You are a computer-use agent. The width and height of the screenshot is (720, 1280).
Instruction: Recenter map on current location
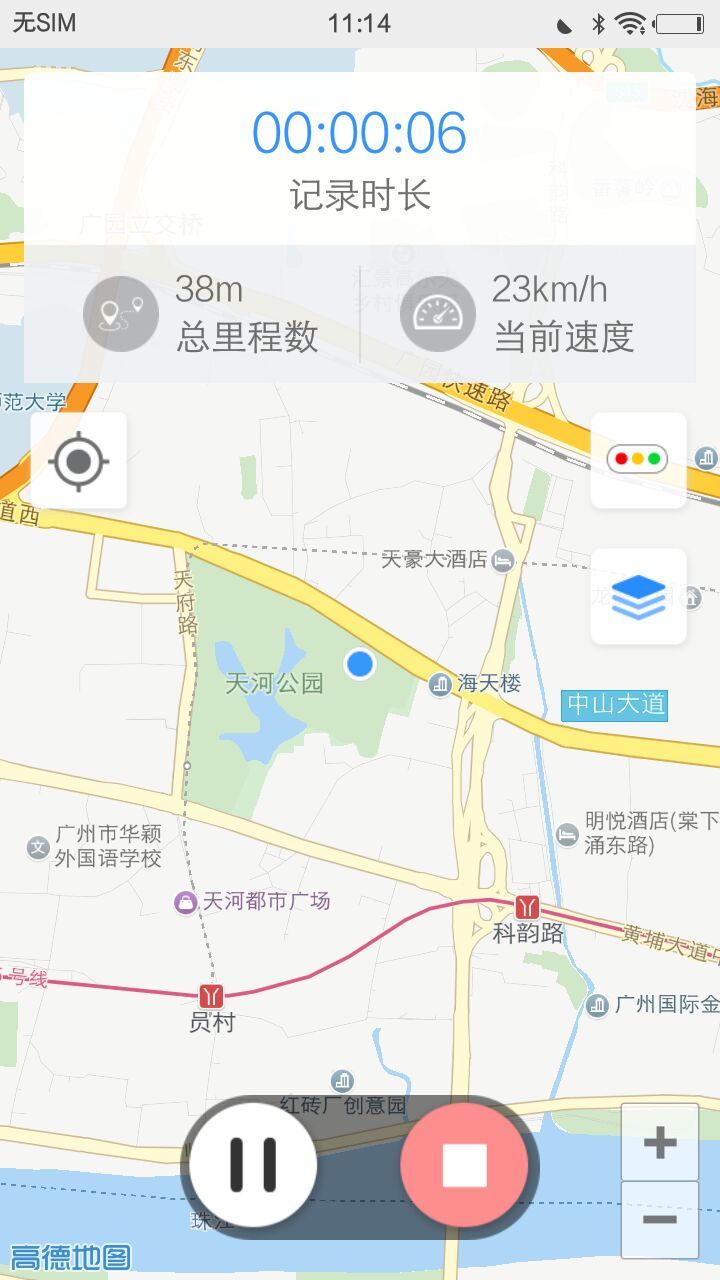point(79,461)
